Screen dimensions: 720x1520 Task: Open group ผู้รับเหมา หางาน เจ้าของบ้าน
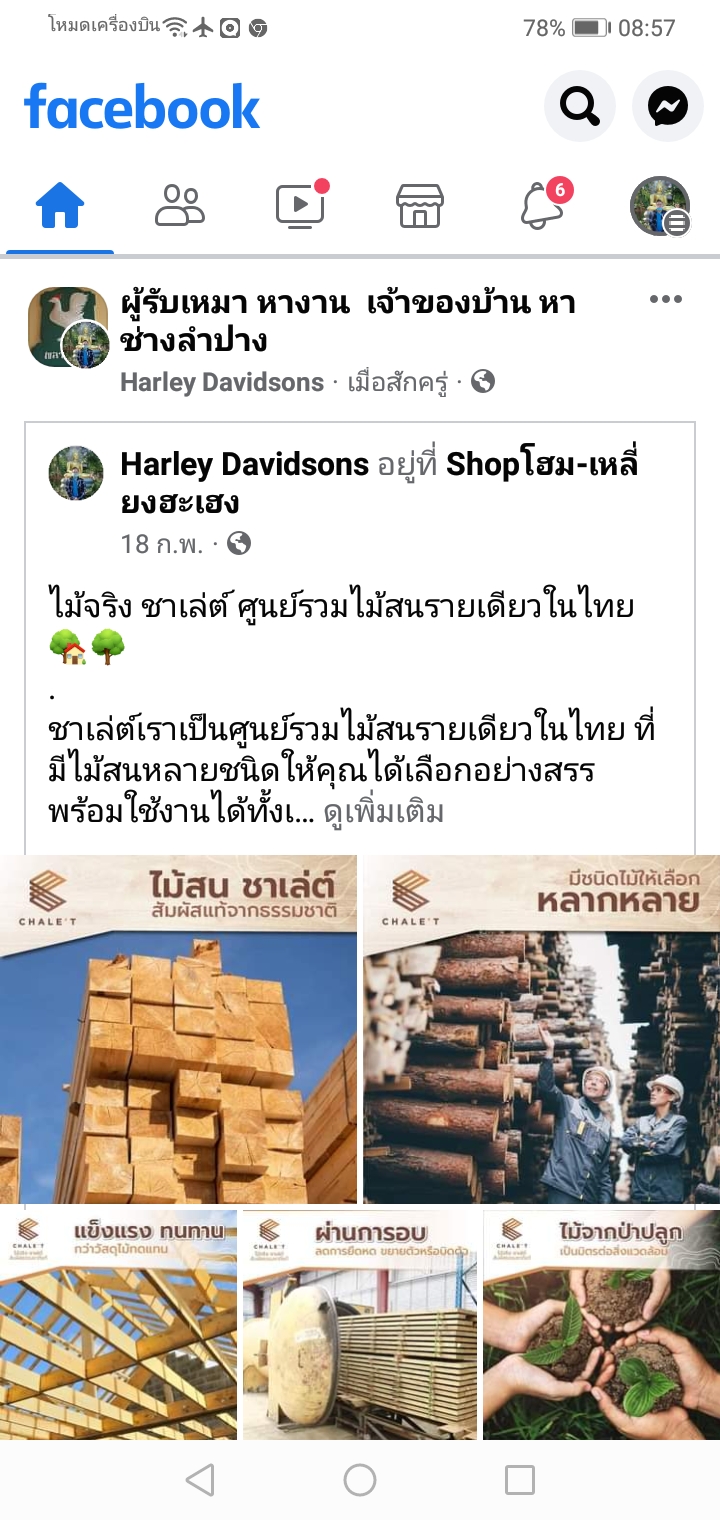tap(346, 320)
